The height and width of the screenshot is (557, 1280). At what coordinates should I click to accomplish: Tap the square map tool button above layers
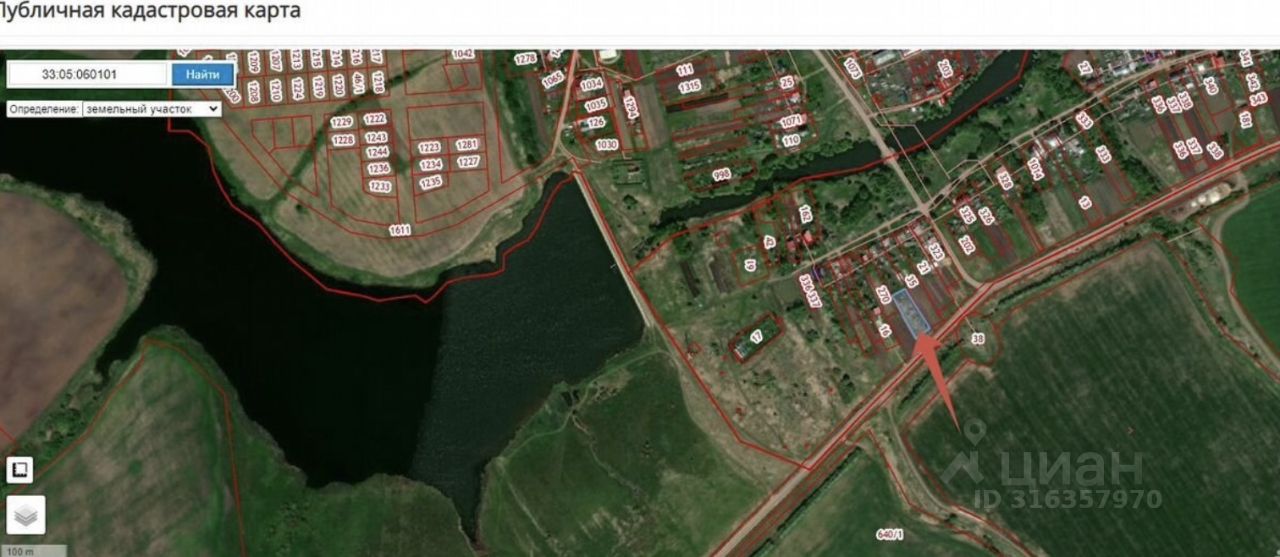pyautogui.click(x=20, y=469)
